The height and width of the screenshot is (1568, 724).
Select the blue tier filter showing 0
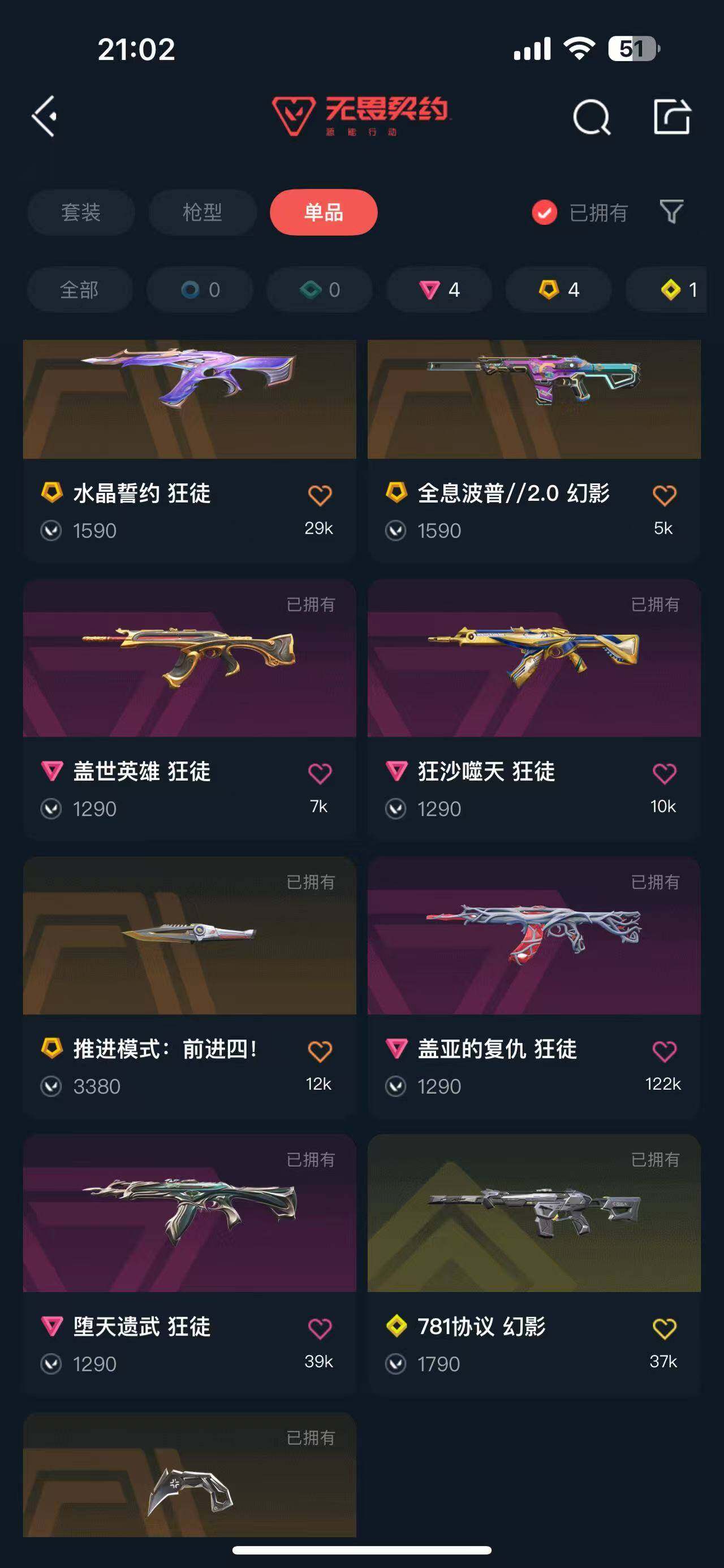click(x=200, y=291)
